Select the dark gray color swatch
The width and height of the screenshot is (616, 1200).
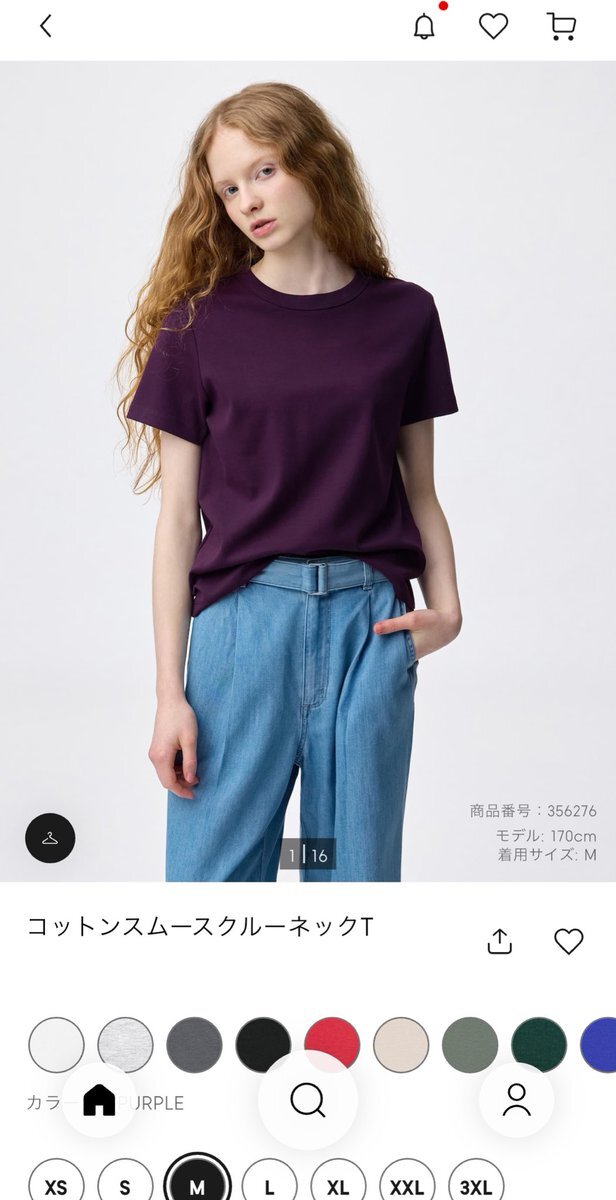click(x=194, y=1045)
